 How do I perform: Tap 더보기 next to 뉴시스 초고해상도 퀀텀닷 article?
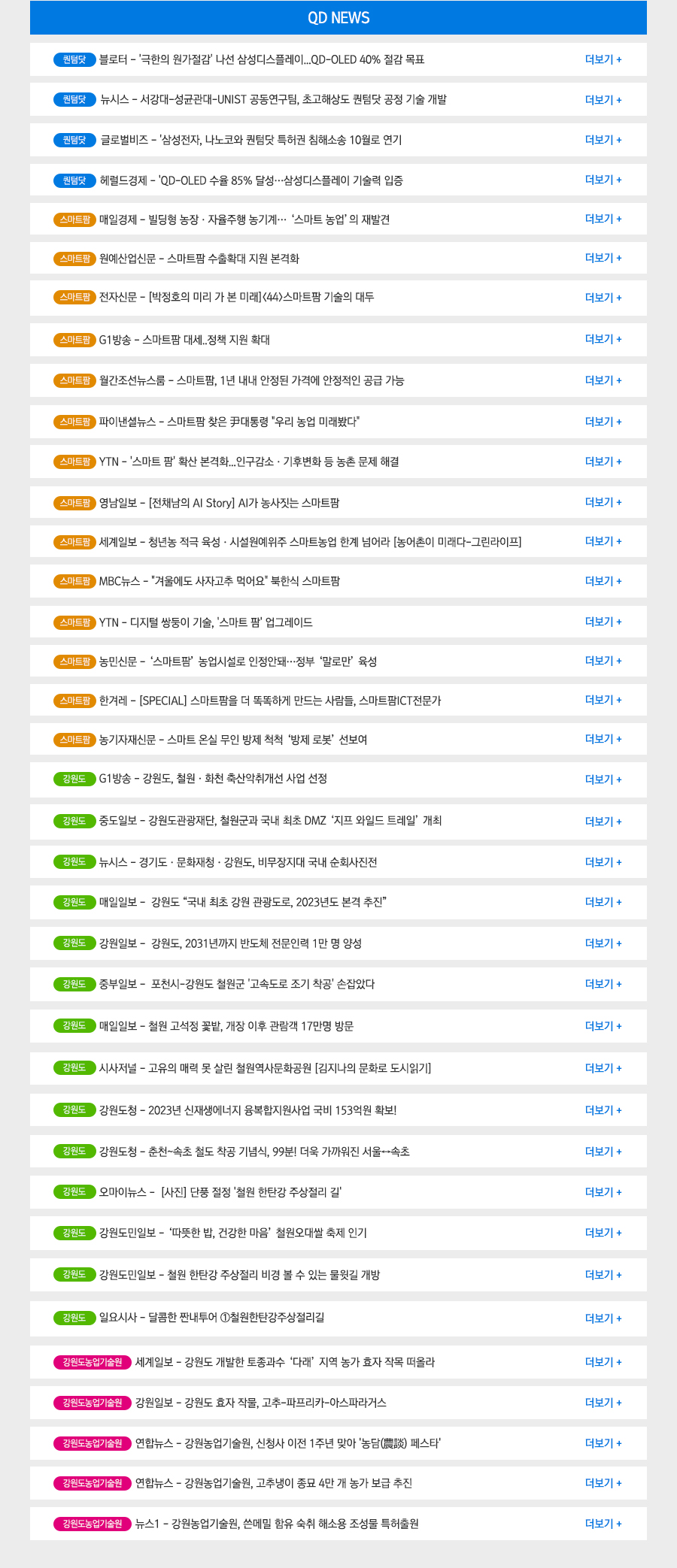(x=603, y=100)
